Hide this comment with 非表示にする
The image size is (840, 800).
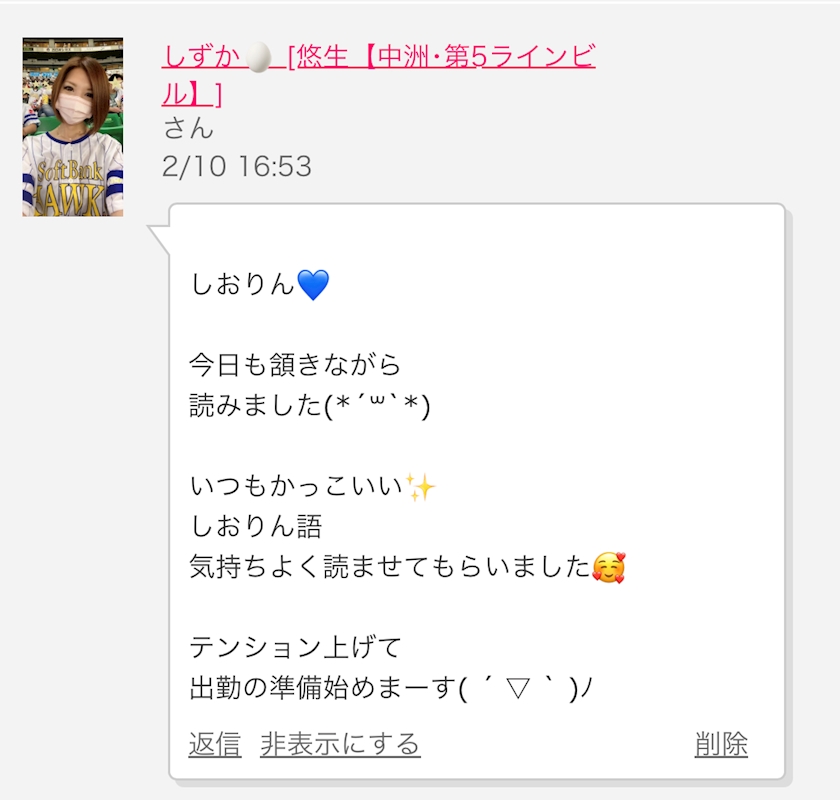pos(340,744)
